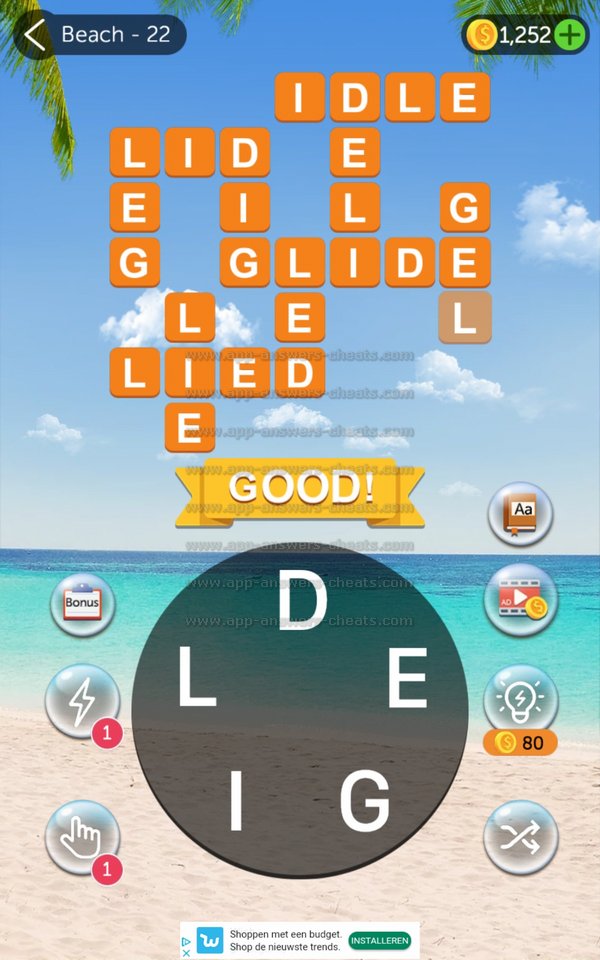
Task: Select letter I in the wheel
Action: point(236,802)
